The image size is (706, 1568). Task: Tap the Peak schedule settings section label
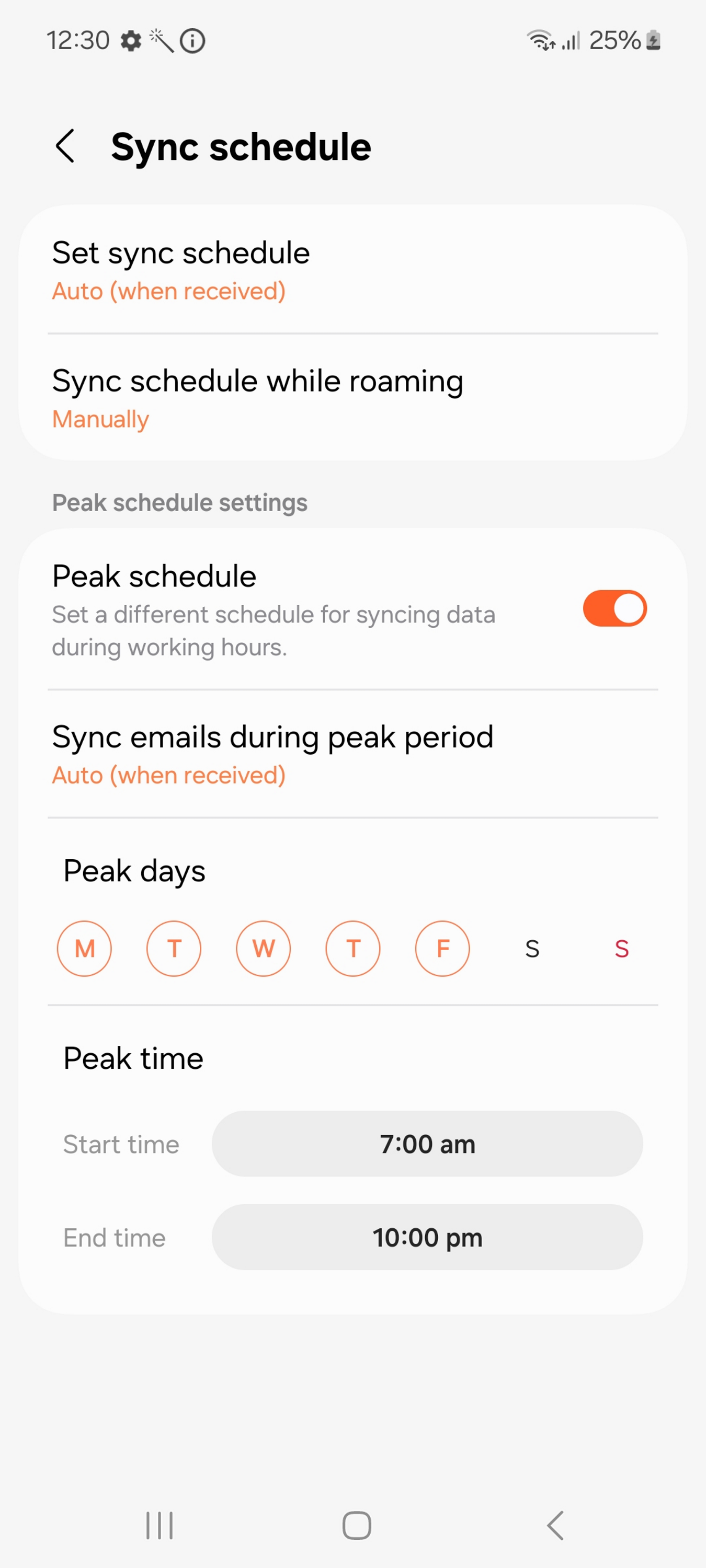click(x=180, y=502)
